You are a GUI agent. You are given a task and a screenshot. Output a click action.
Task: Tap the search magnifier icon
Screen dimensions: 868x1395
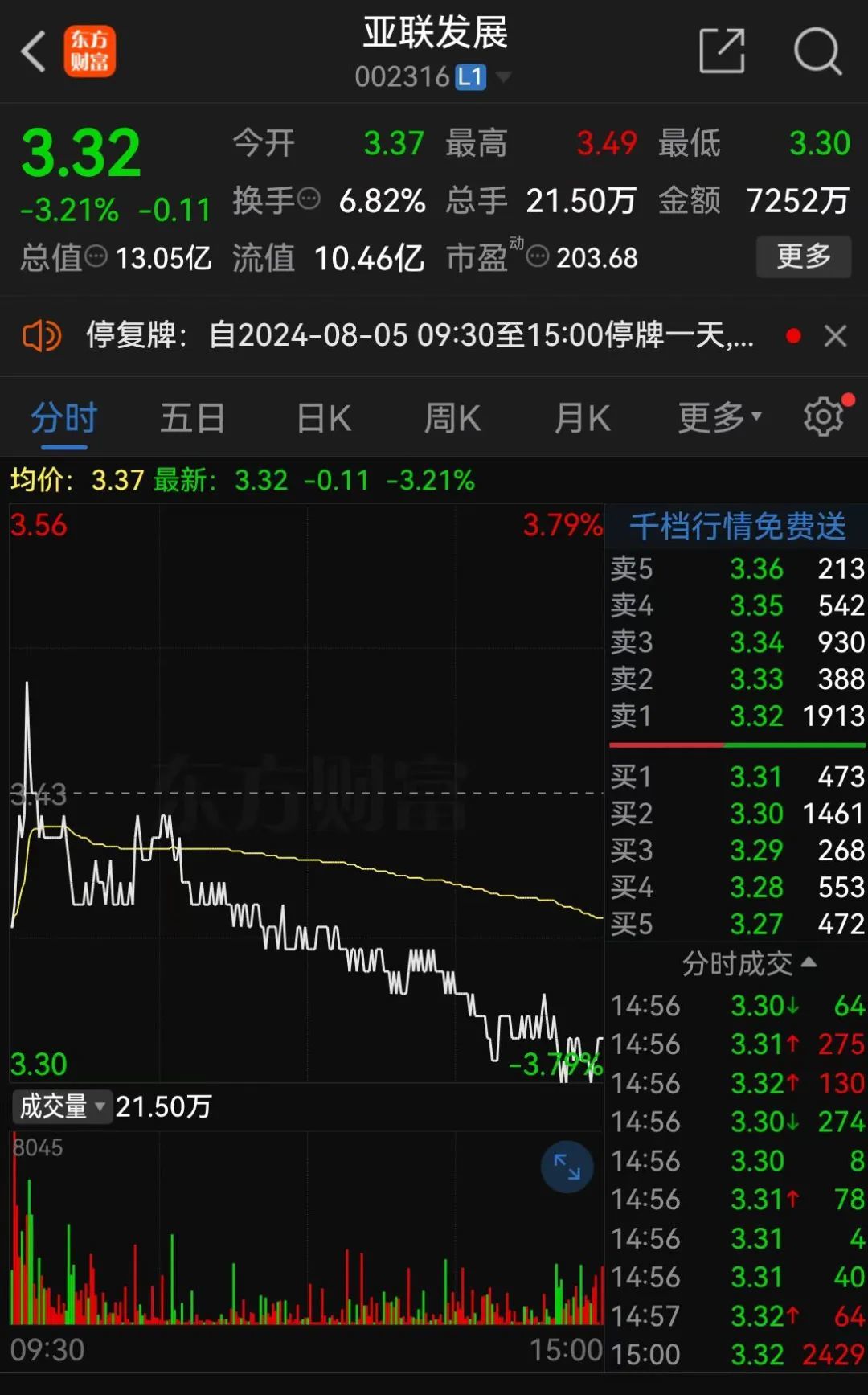817,50
